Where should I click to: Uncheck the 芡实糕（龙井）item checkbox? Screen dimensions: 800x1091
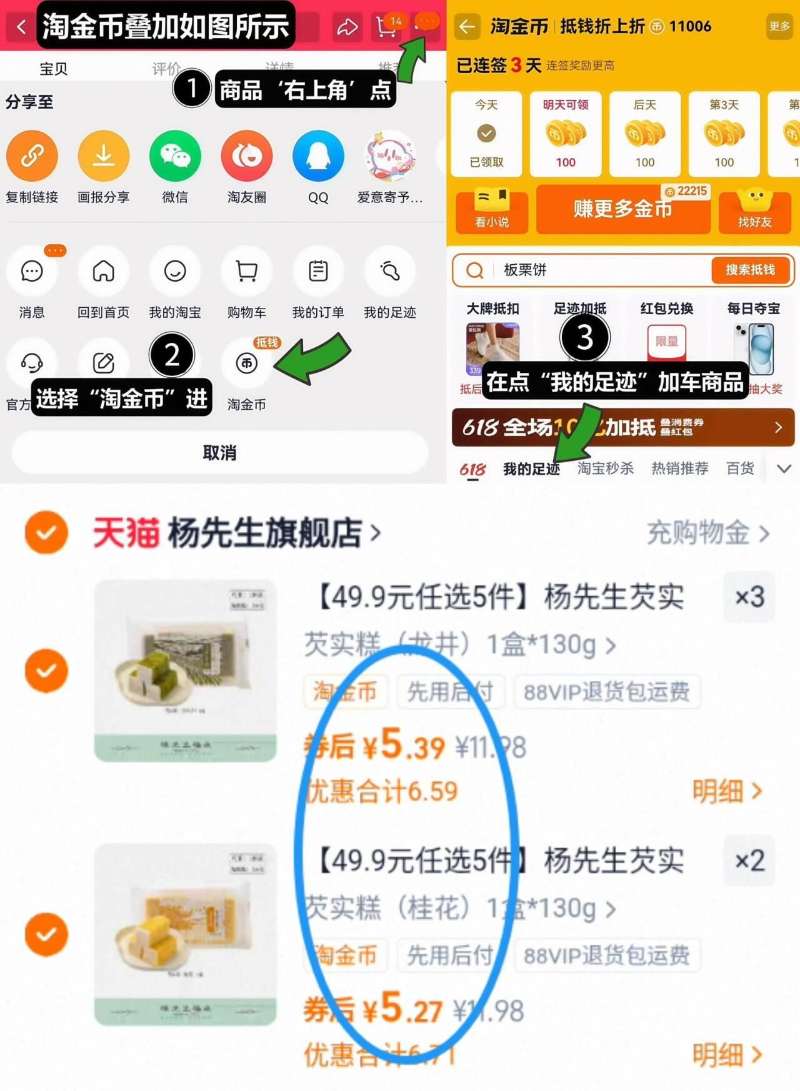pyautogui.click(x=45, y=670)
